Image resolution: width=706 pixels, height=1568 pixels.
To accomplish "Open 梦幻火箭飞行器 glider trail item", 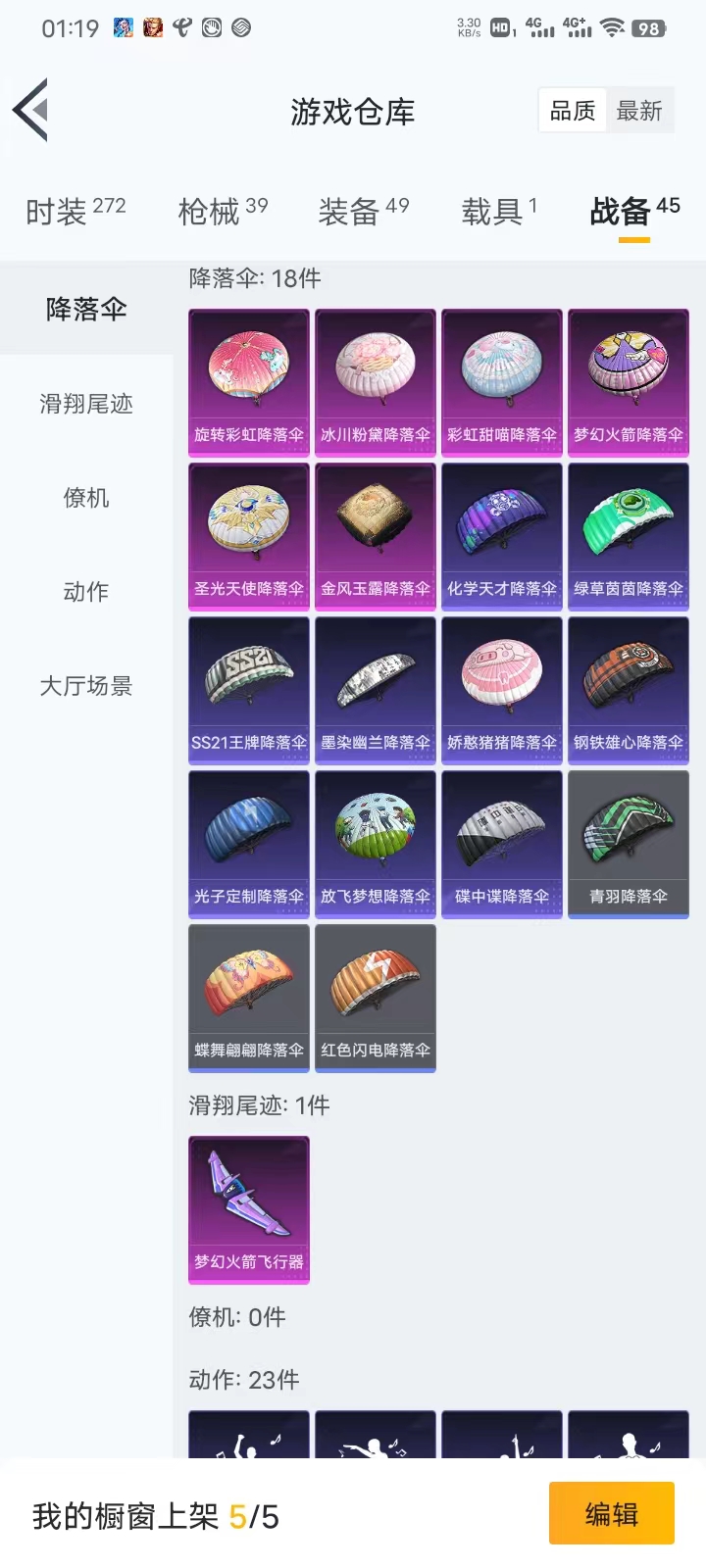I will (249, 1209).
